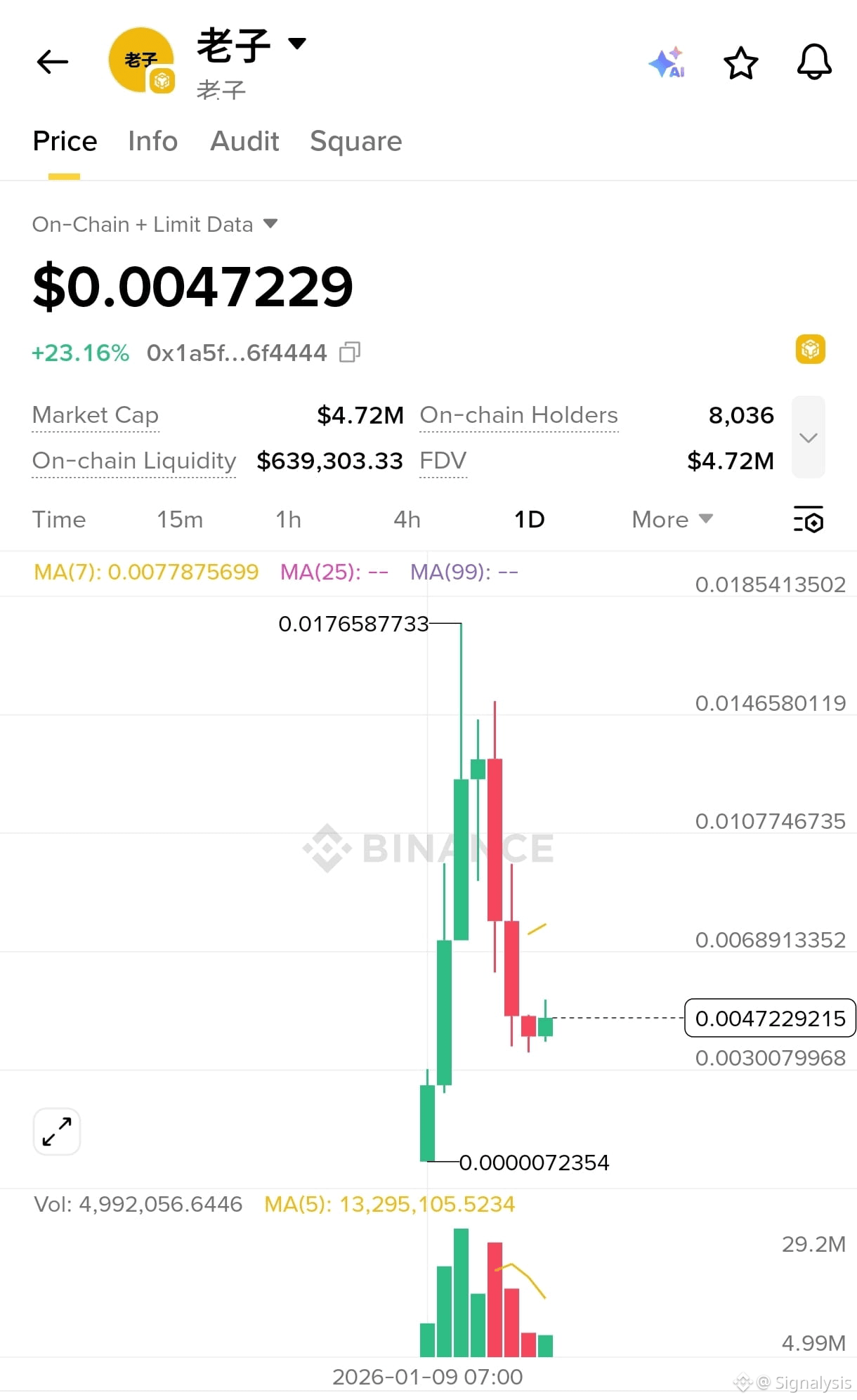Copy the contract address 0x1a5f...6f4444
Screen dimensions: 857x1400
[x=349, y=352]
